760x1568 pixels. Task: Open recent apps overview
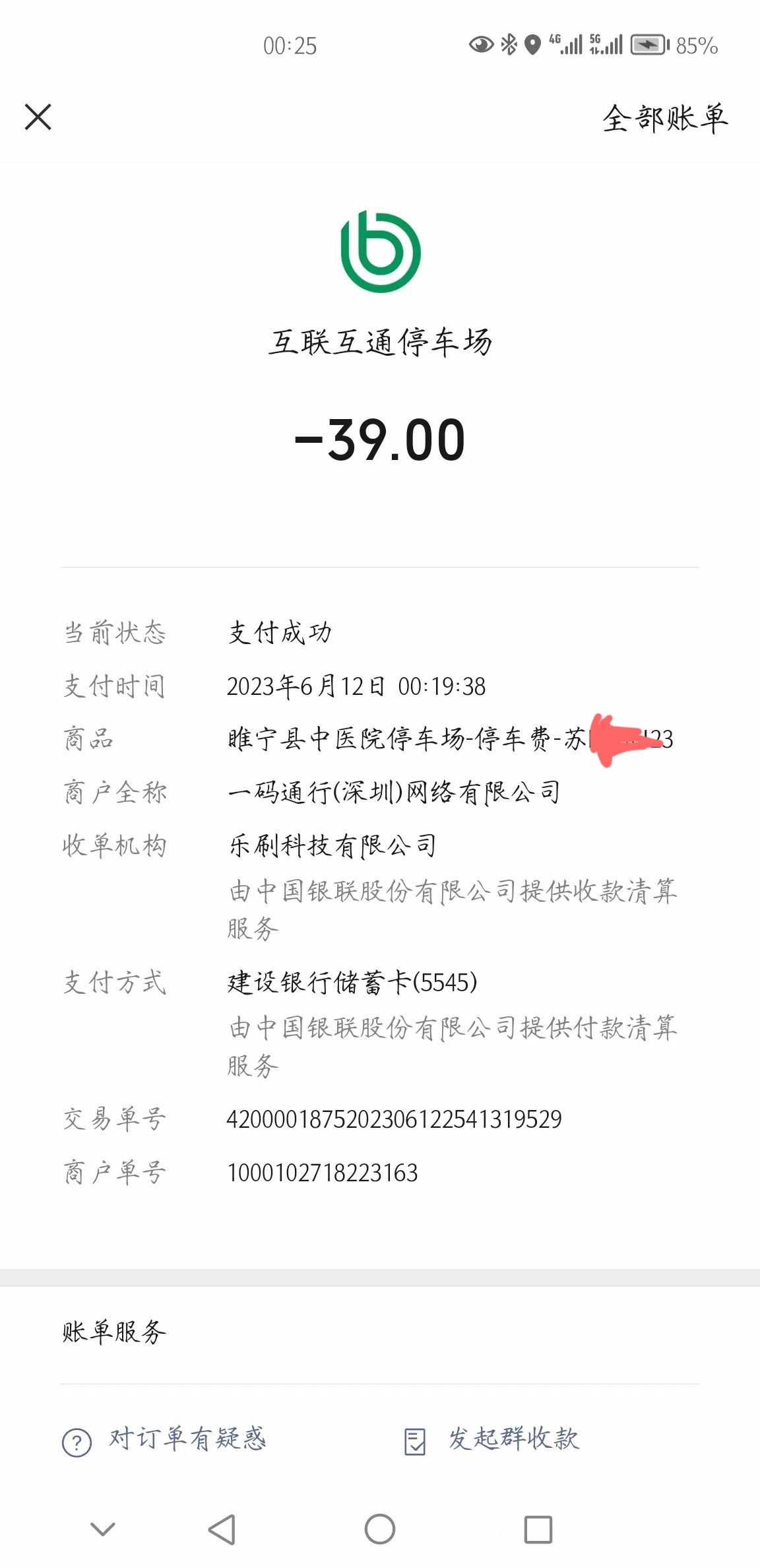tap(538, 1529)
